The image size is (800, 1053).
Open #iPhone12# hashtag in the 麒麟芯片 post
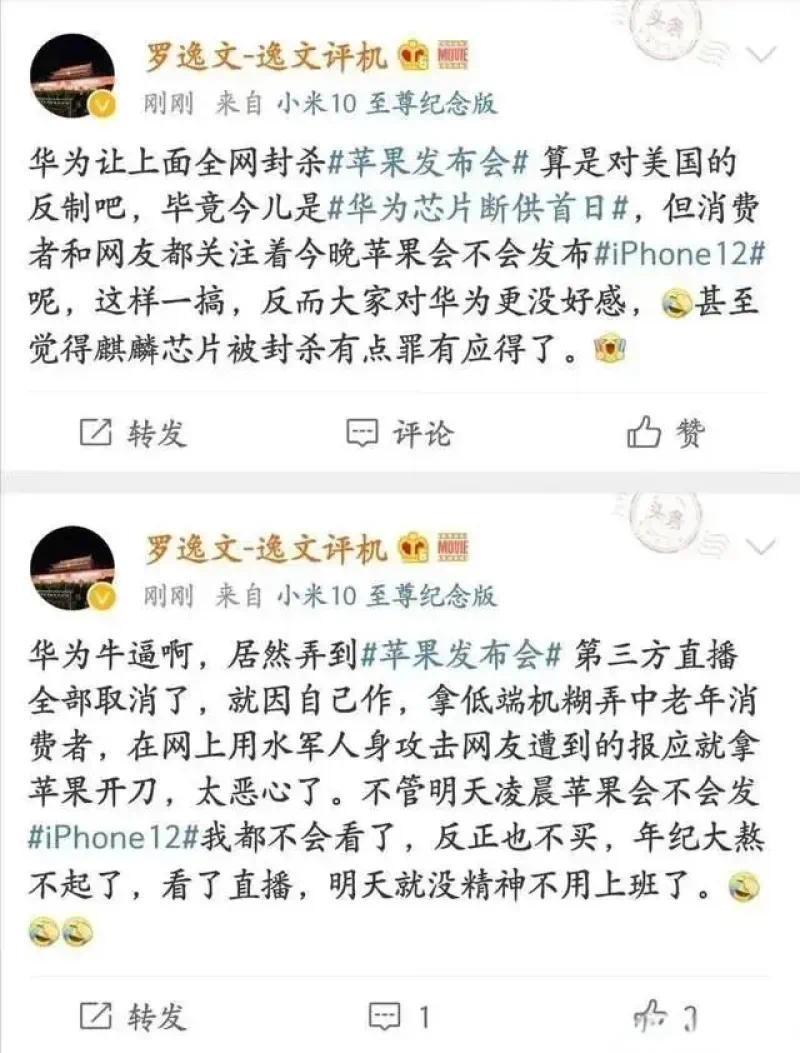click(681, 252)
